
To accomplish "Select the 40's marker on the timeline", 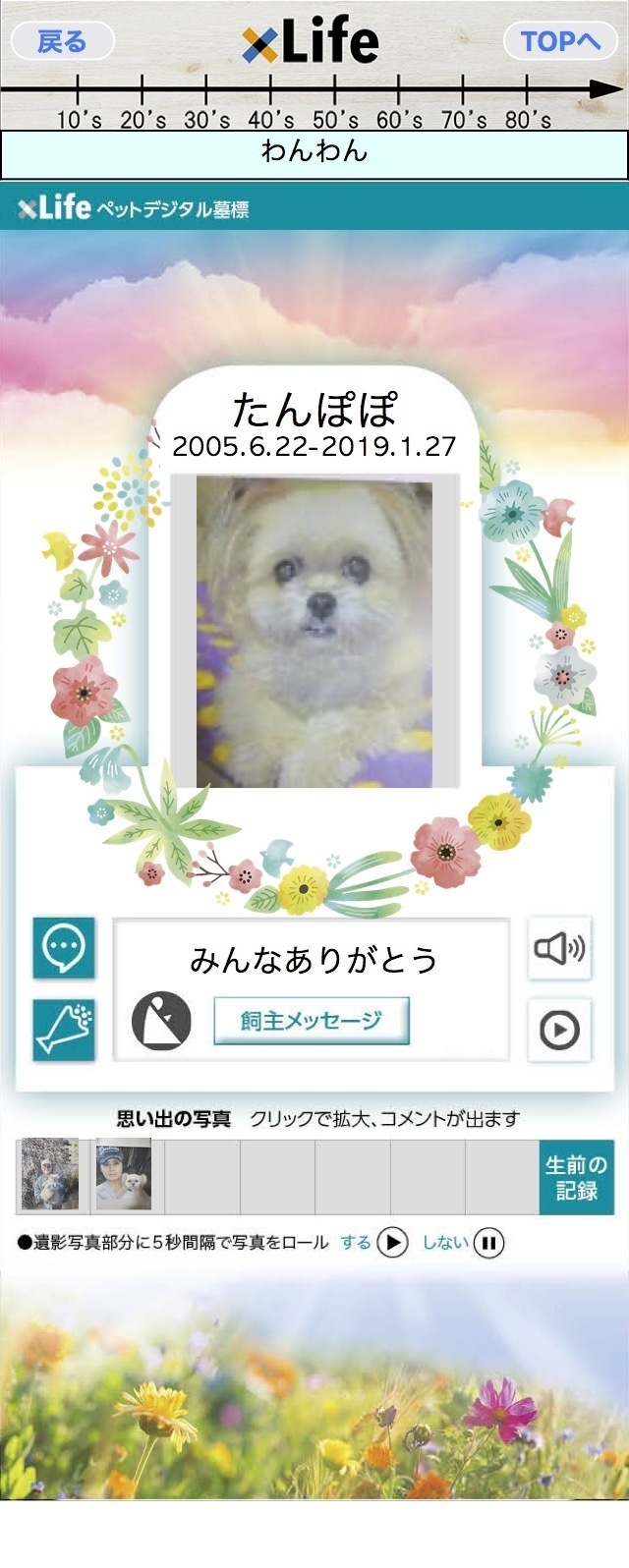I will (270, 106).
